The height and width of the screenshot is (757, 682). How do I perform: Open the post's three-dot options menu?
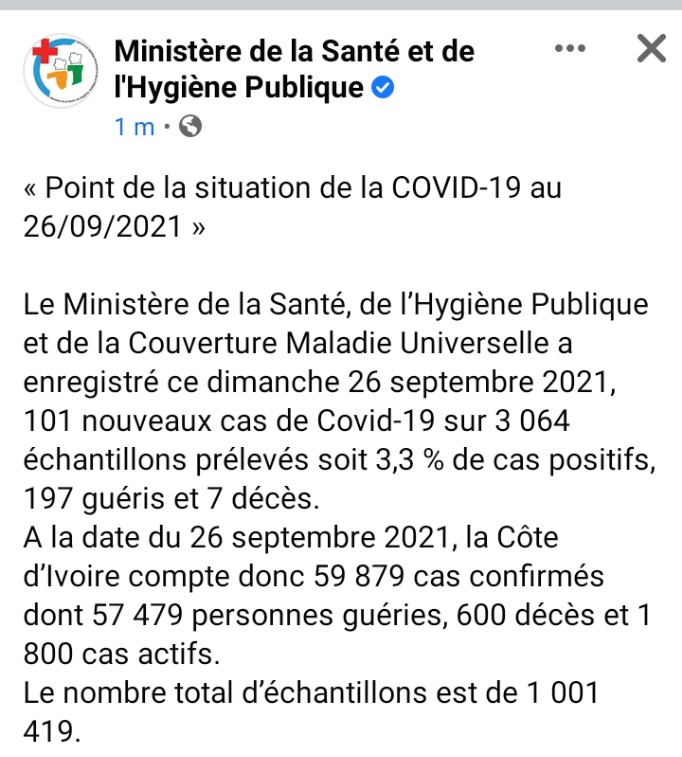pyautogui.click(x=570, y=48)
